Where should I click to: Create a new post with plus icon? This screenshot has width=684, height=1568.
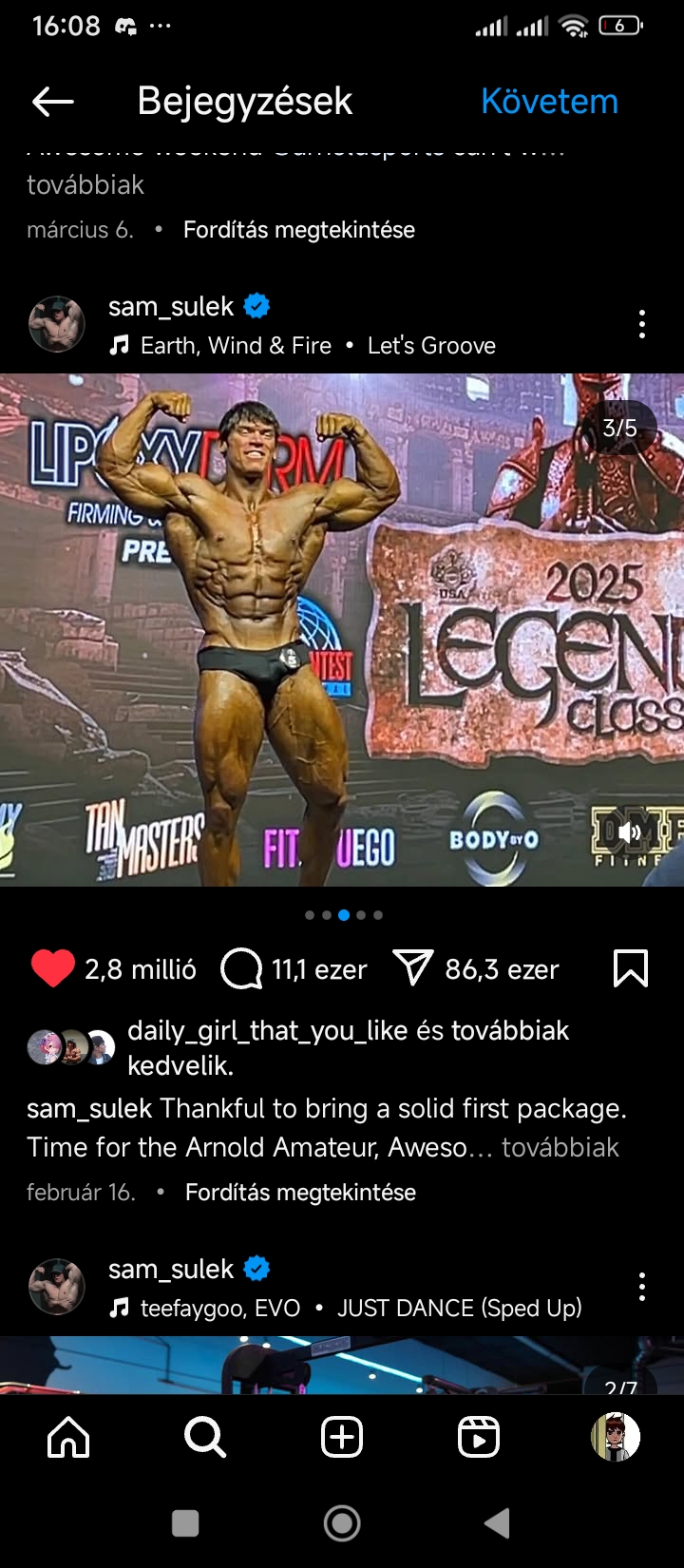(x=342, y=1437)
